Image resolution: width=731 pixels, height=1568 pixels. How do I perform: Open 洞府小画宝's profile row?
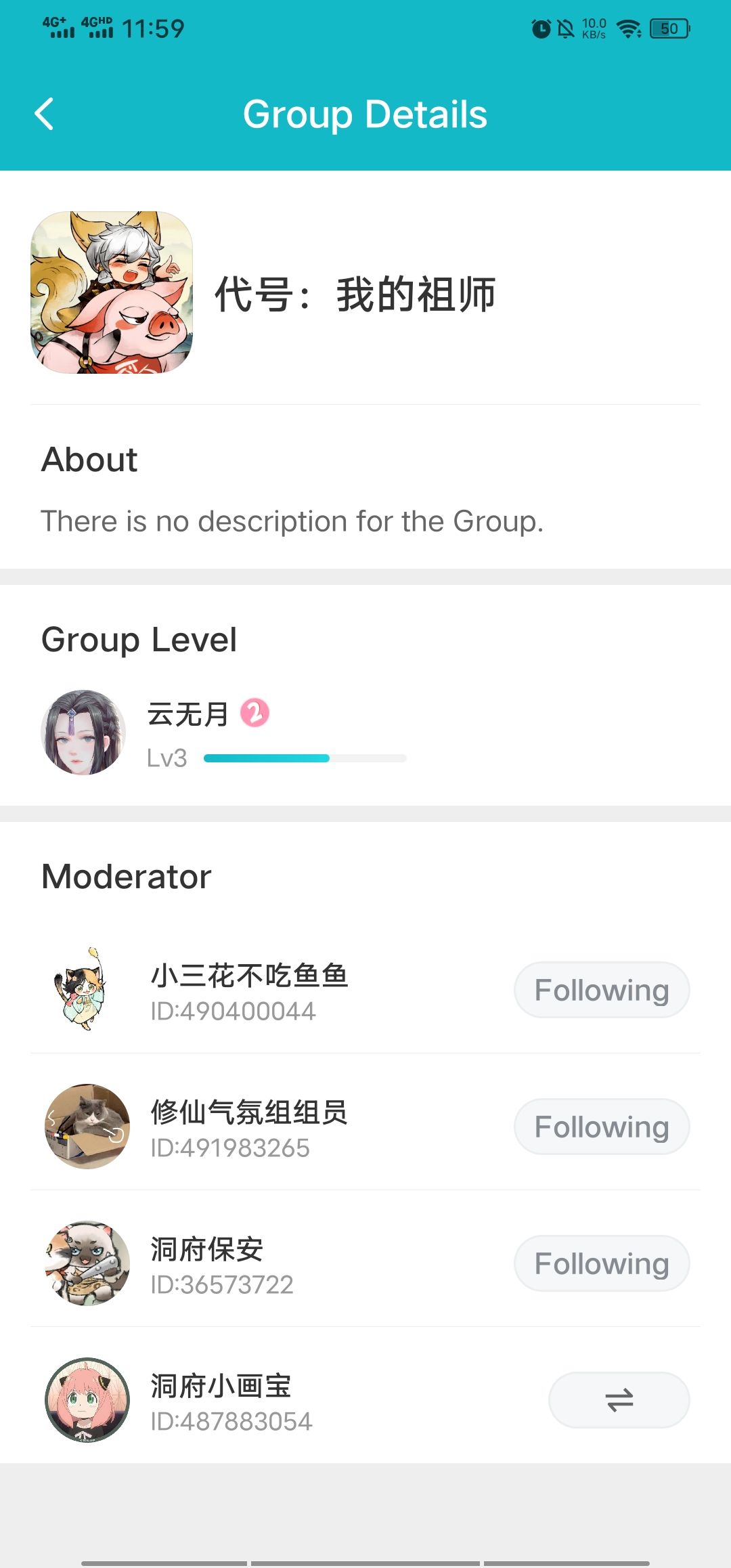click(x=271, y=1400)
